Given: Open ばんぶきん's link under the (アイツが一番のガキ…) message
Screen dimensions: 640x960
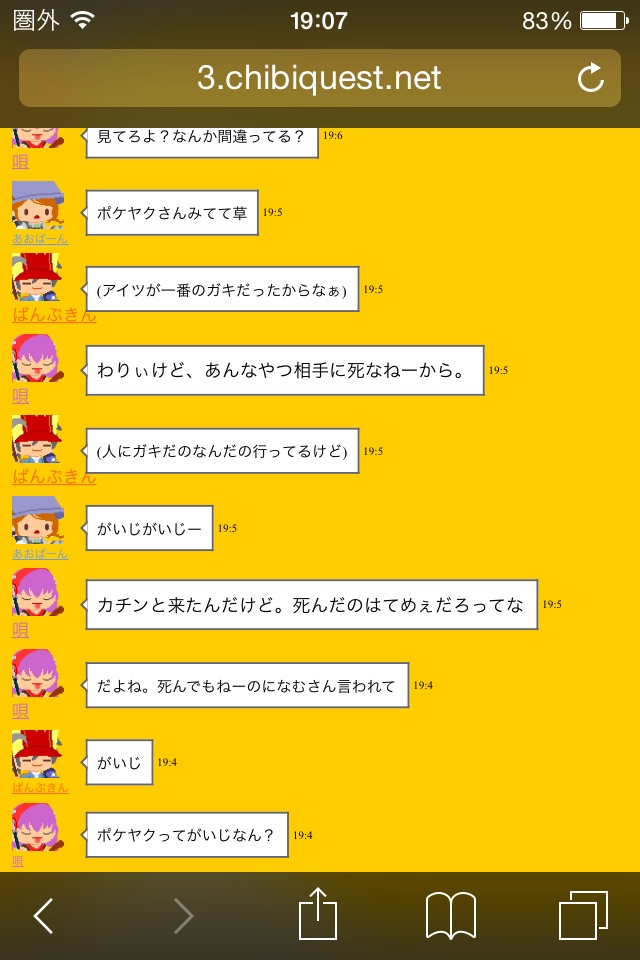Looking at the screenshot, I should tap(54, 315).
